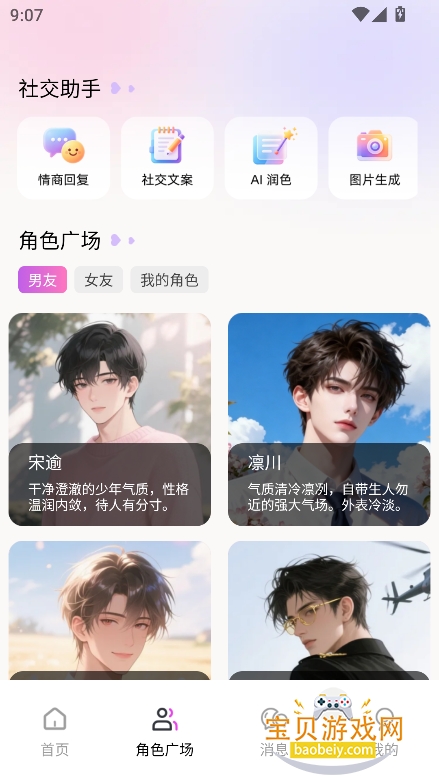Open the character card with gold glasses

329,610
